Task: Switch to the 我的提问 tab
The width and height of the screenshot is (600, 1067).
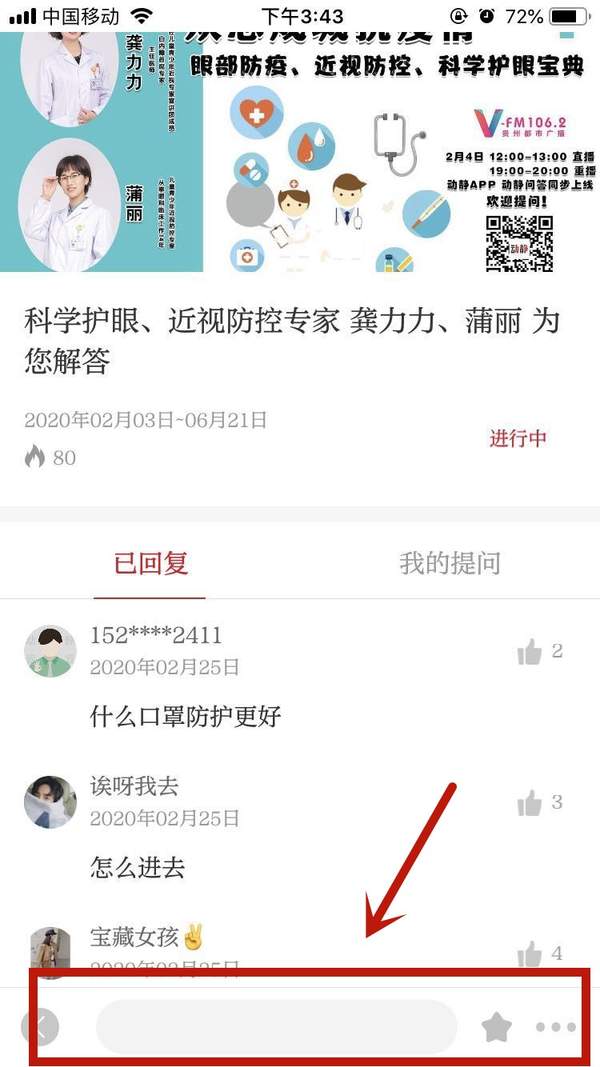Action: 450,563
